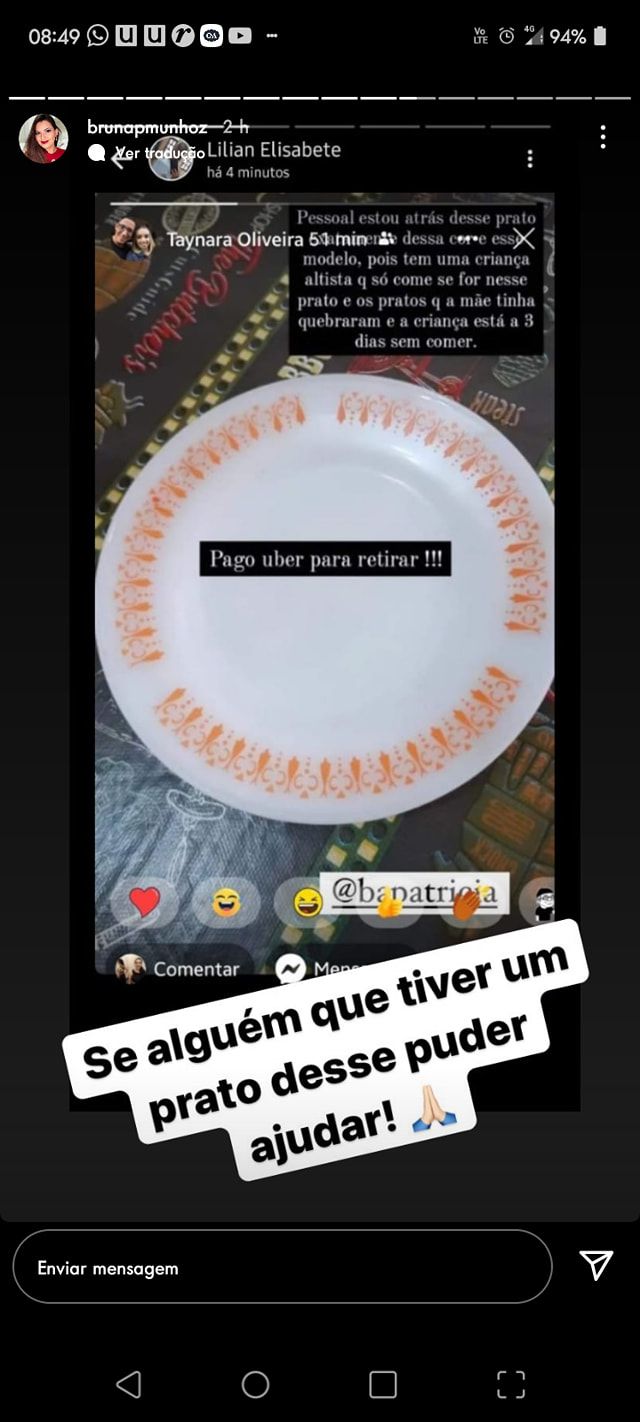Focus the Enviar mensagem reply field

click(282, 1267)
